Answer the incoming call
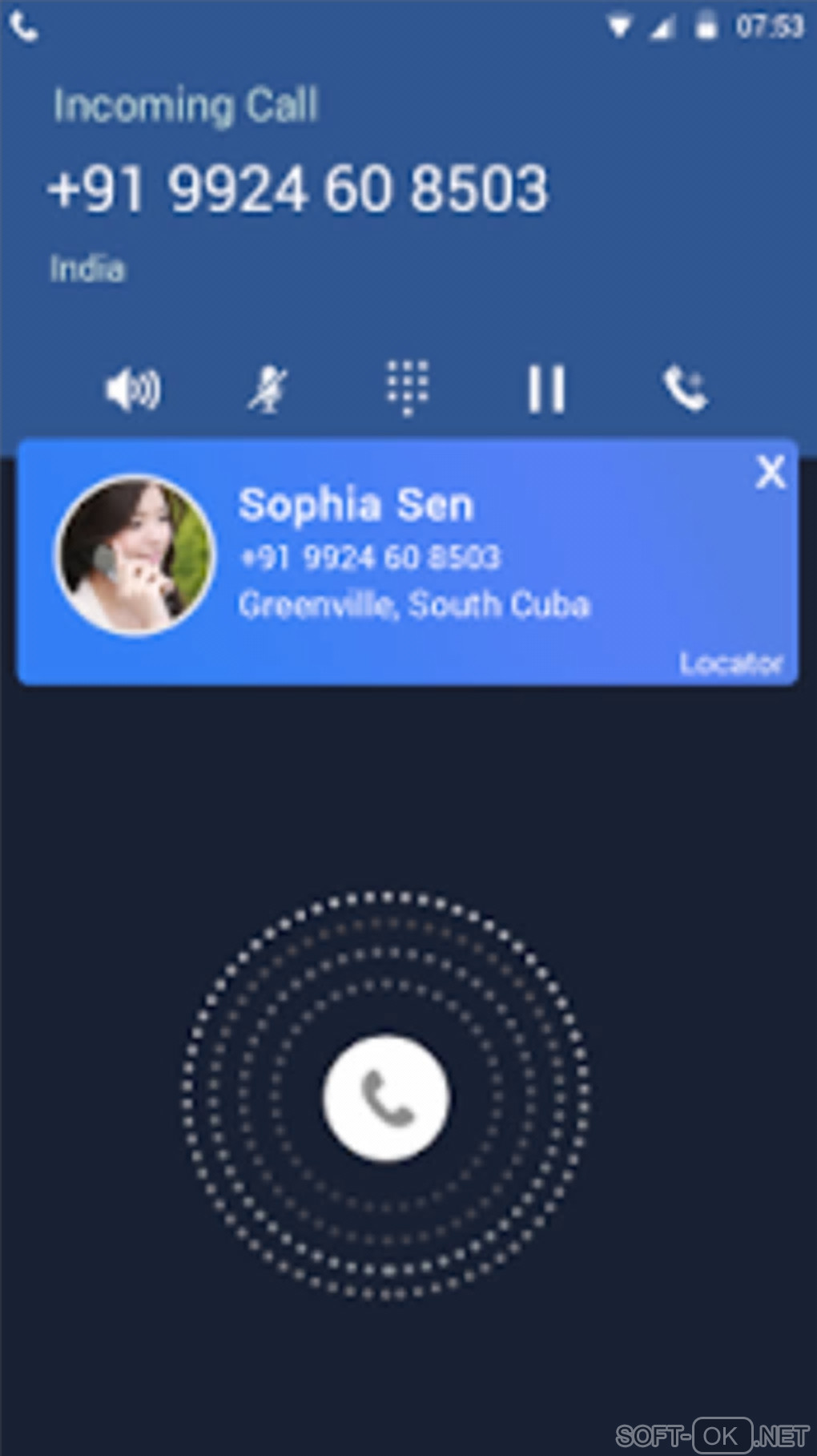Viewport: 817px width, 1456px height. pos(387,1097)
